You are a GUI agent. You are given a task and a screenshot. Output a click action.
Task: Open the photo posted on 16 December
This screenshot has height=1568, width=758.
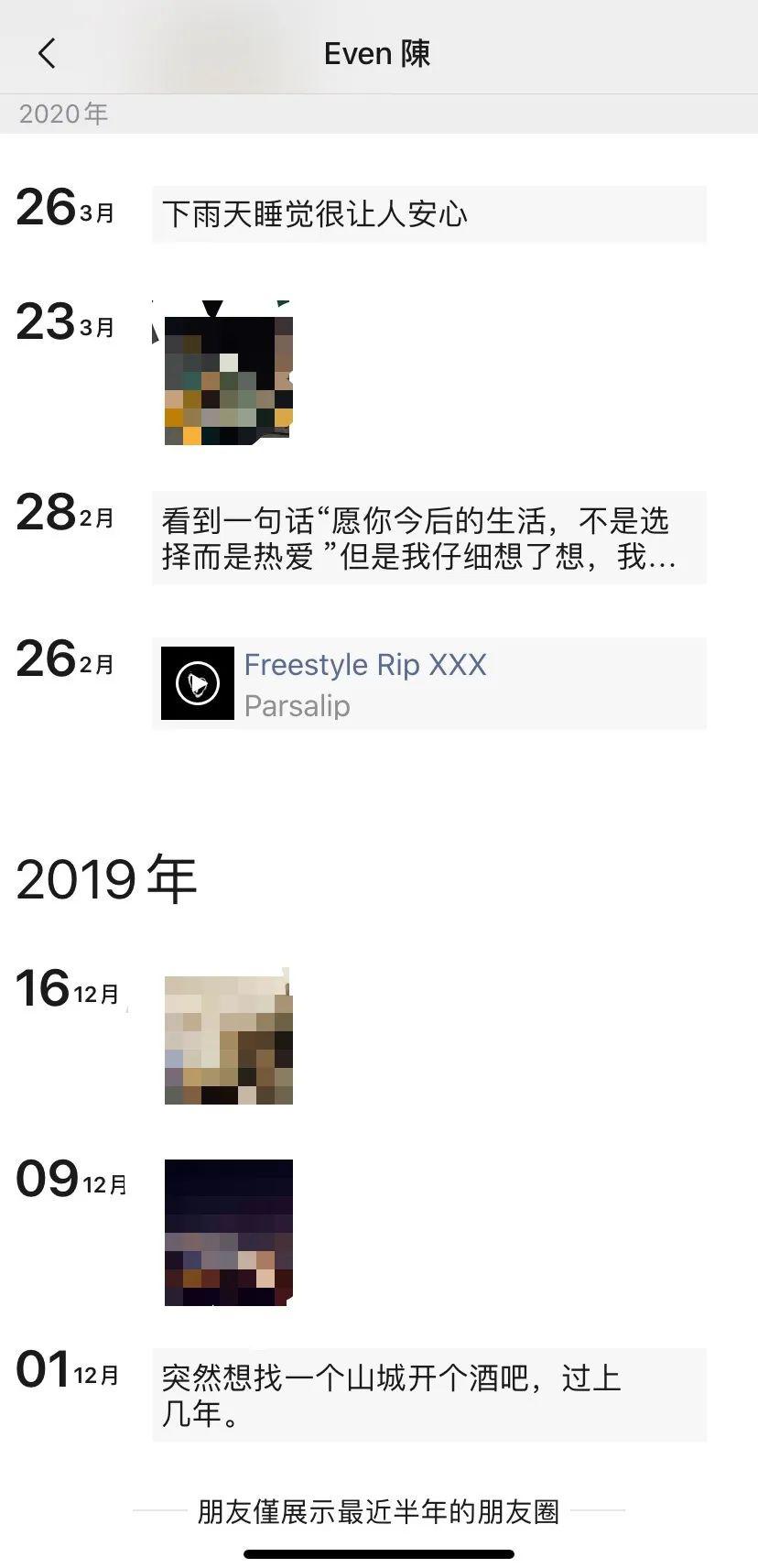pos(228,1040)
